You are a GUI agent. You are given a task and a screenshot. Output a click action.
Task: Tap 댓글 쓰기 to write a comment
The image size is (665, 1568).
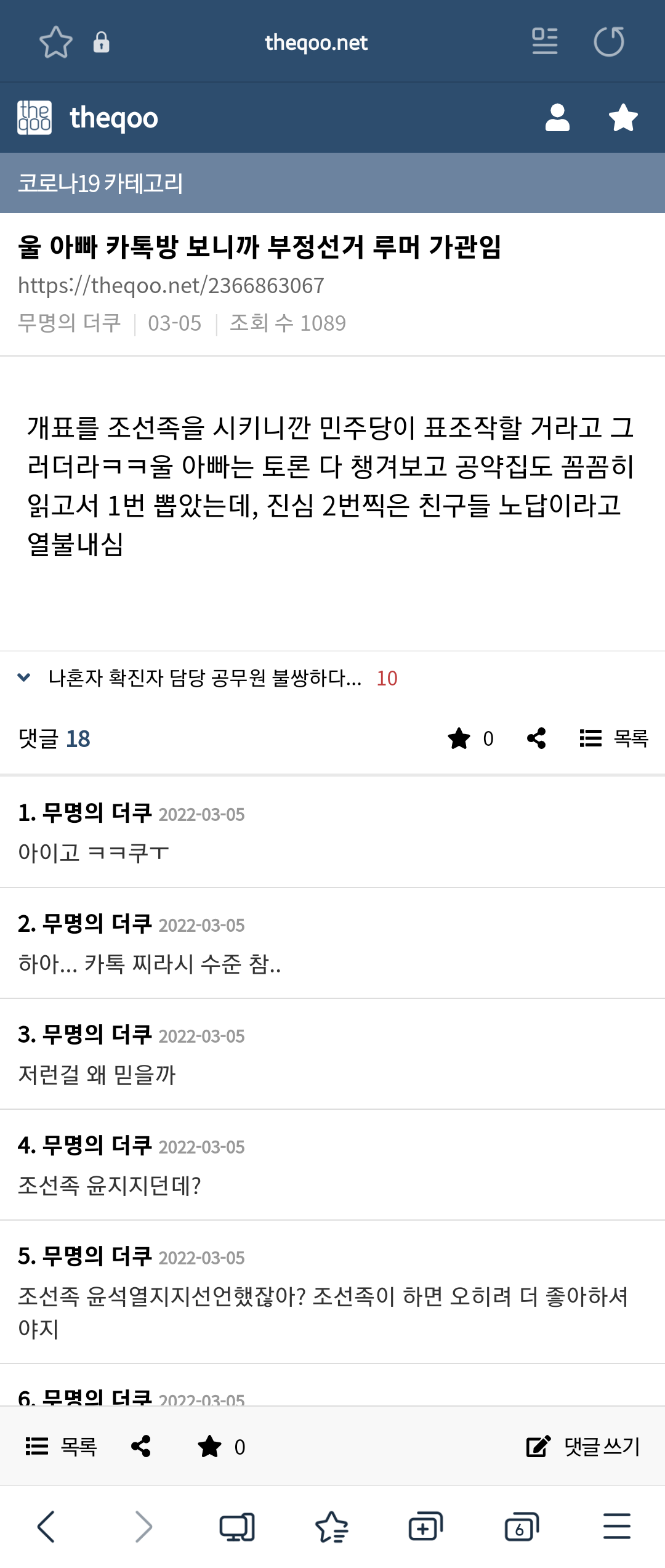(584, 1446)
